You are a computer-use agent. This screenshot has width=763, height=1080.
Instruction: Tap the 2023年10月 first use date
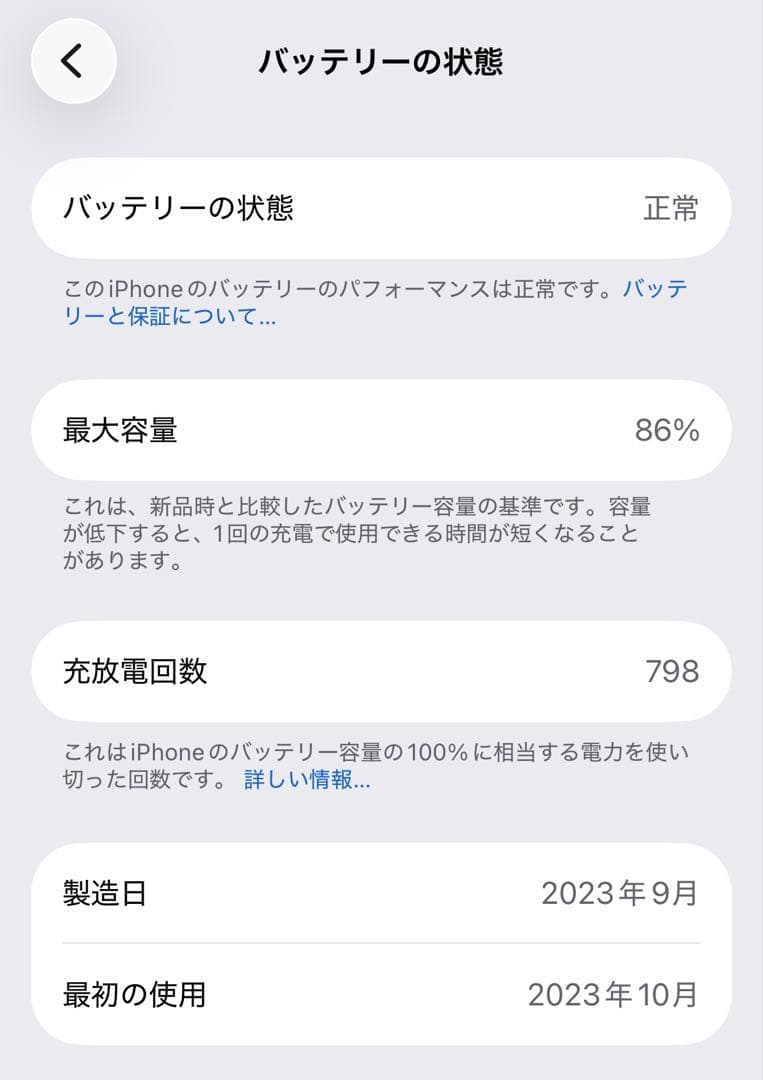click(611, 995)
